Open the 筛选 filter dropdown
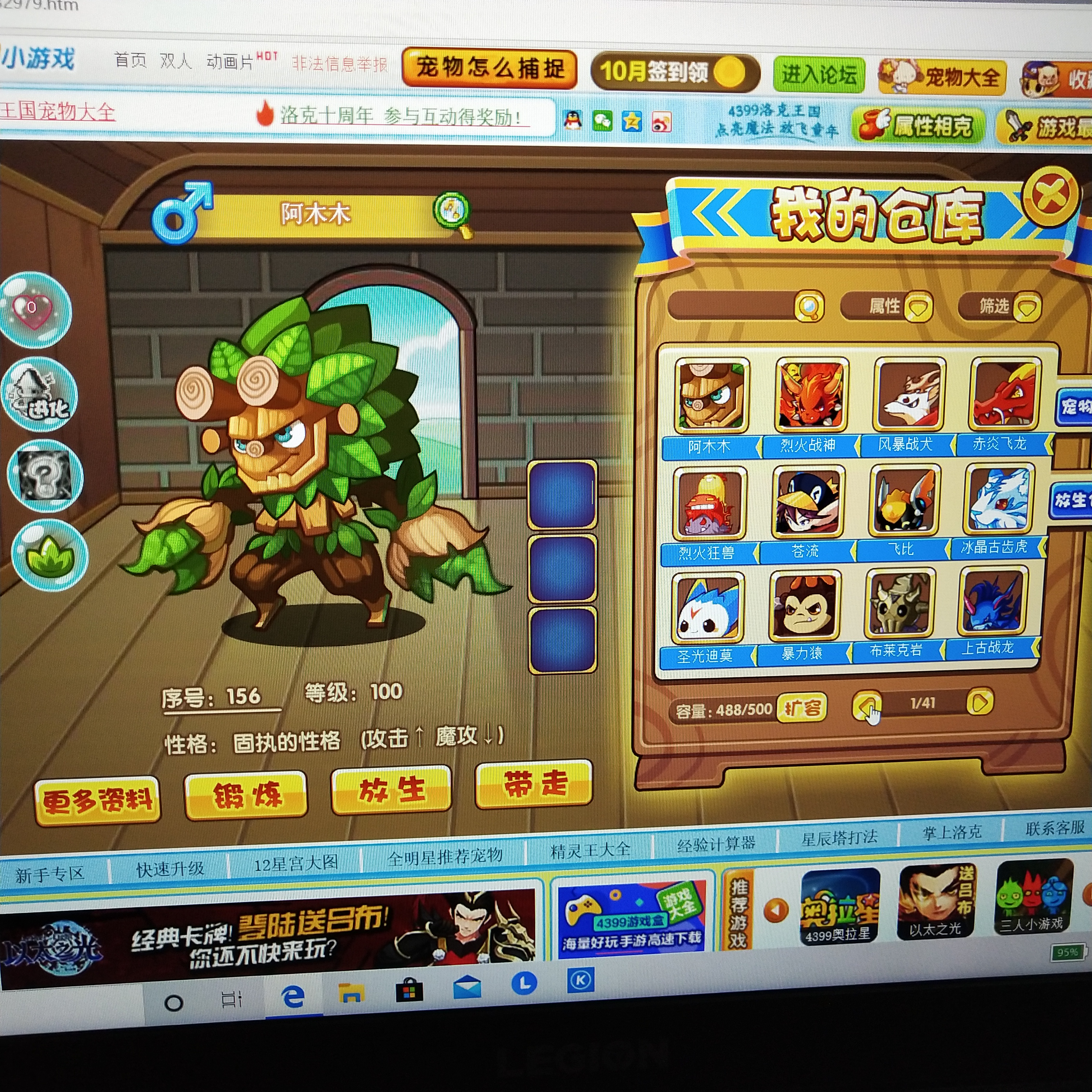 (1026, 307)
